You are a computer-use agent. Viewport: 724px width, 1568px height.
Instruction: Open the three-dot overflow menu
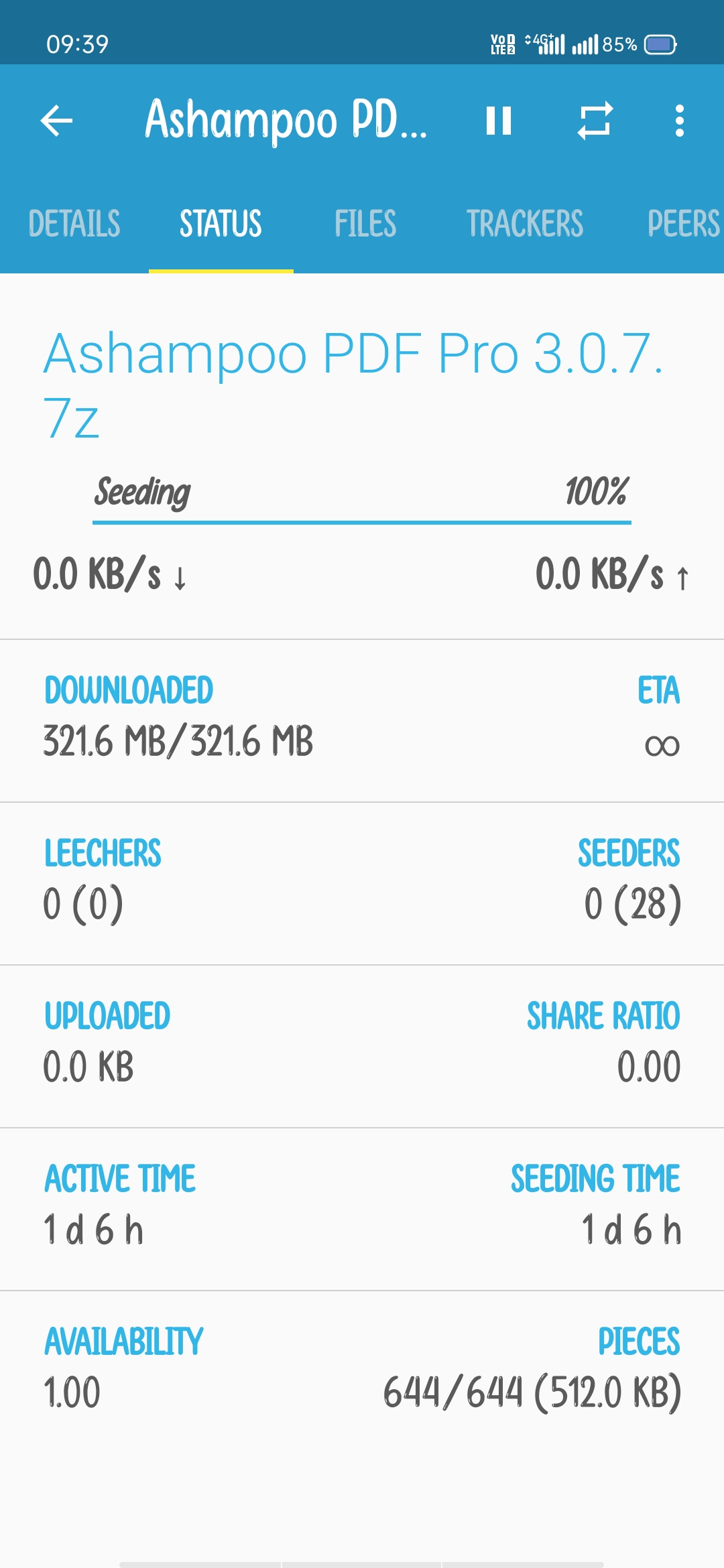tap(680, 121)
